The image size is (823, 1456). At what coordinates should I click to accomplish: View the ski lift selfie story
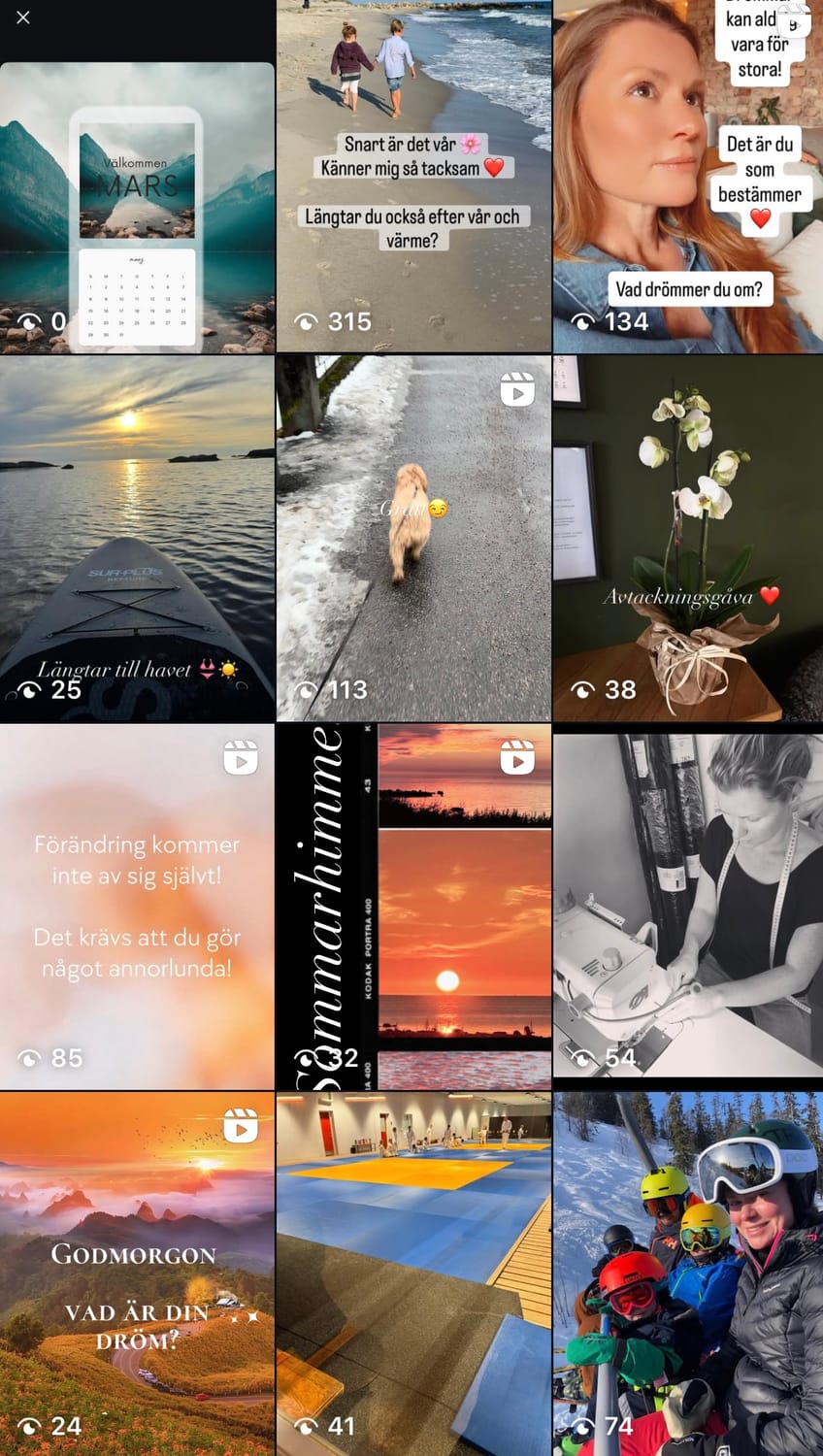pos(687,1274)
